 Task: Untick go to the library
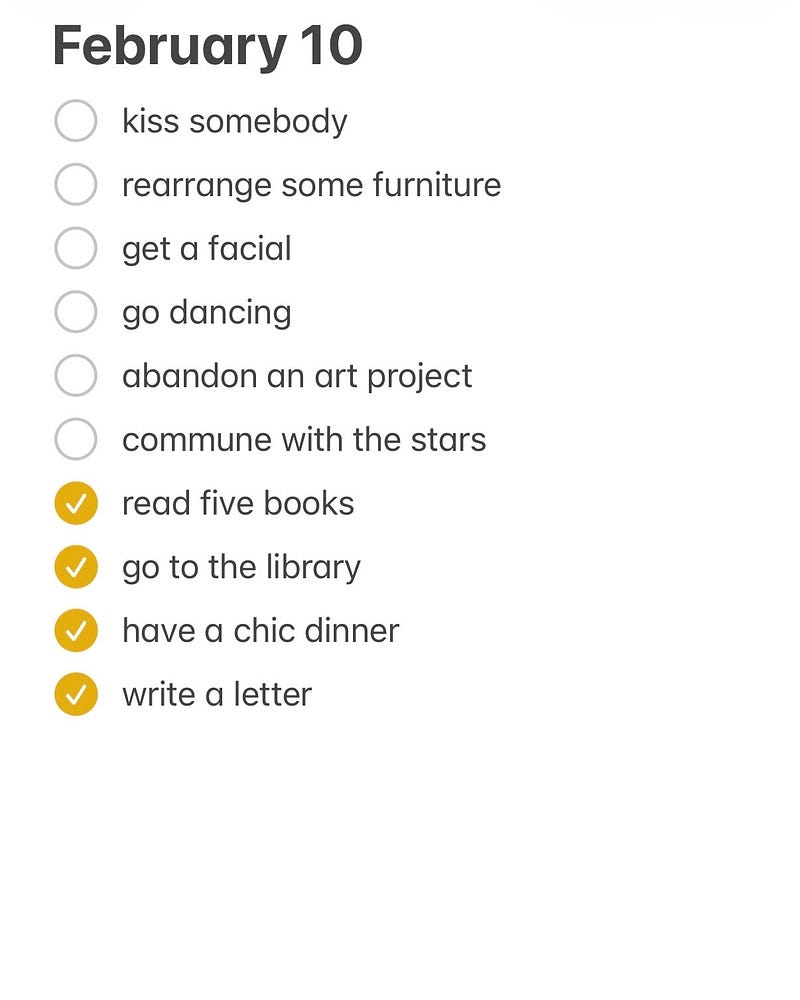click(x=76, y=567)
